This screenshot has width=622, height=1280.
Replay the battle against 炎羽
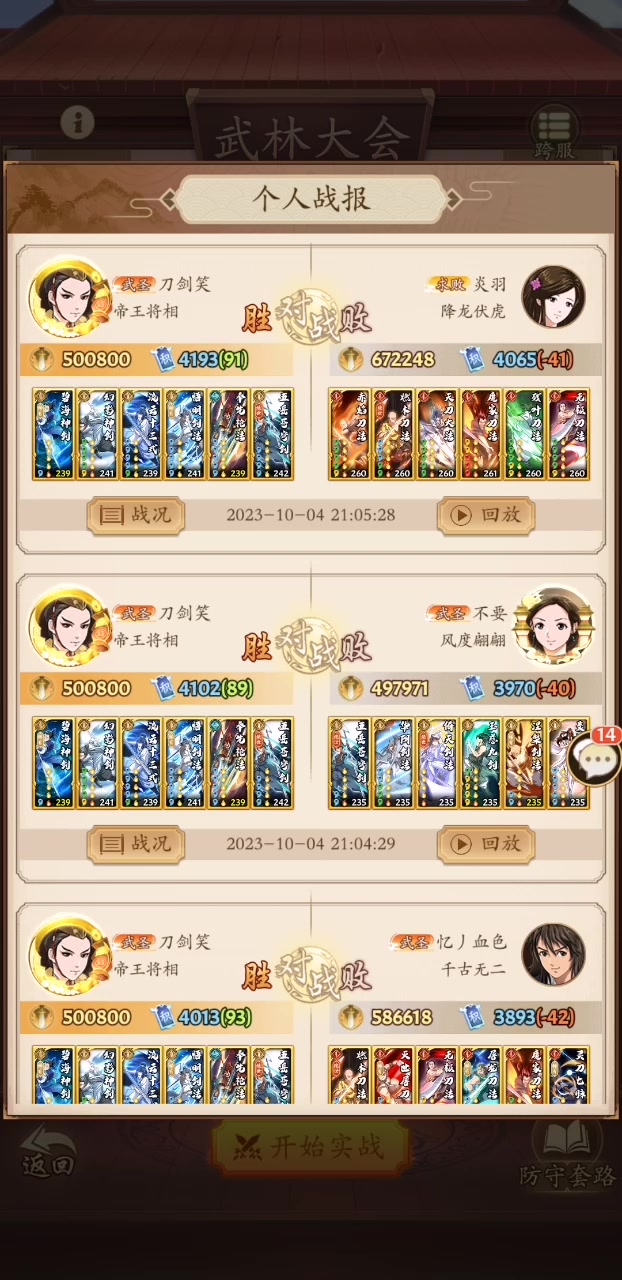(486, 515)
